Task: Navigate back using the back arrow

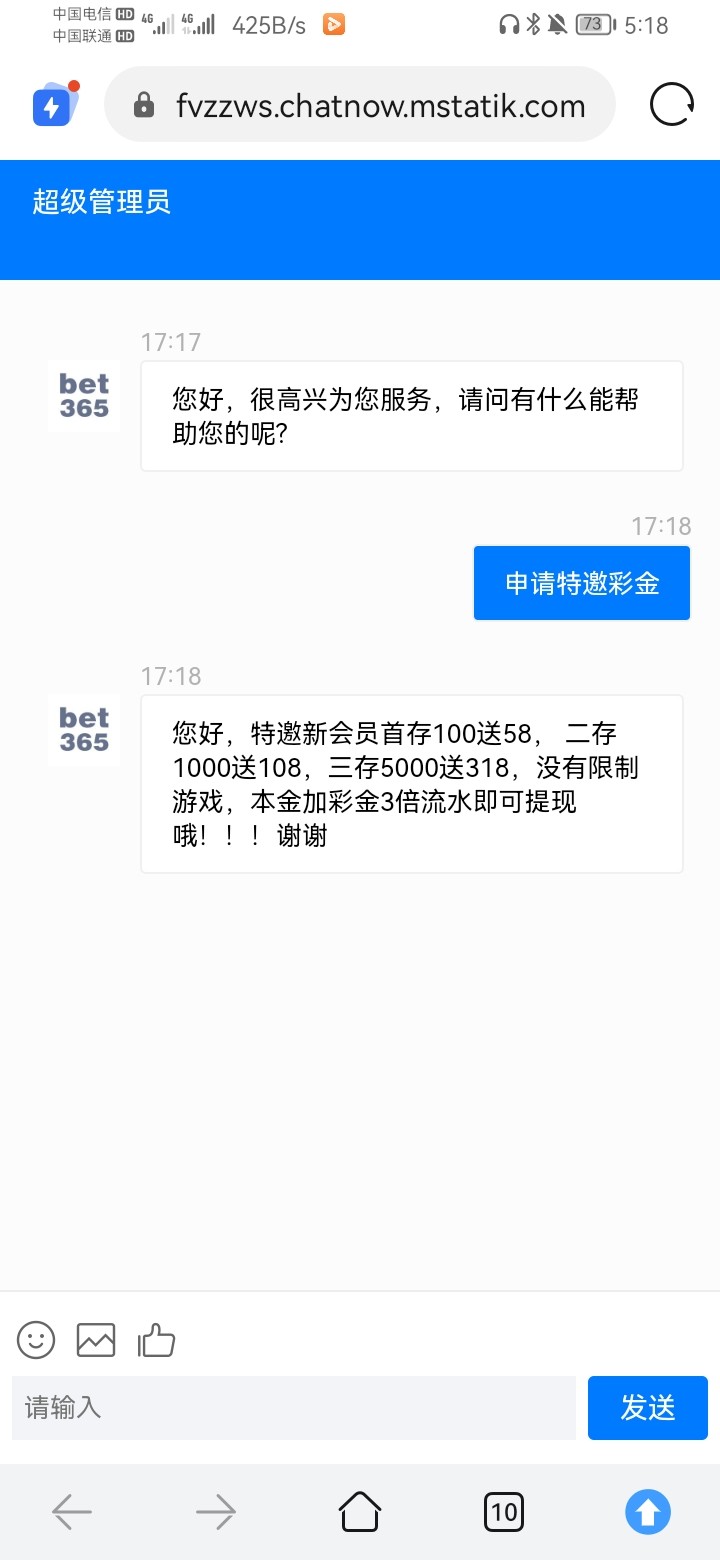Action: (72, 1512)
